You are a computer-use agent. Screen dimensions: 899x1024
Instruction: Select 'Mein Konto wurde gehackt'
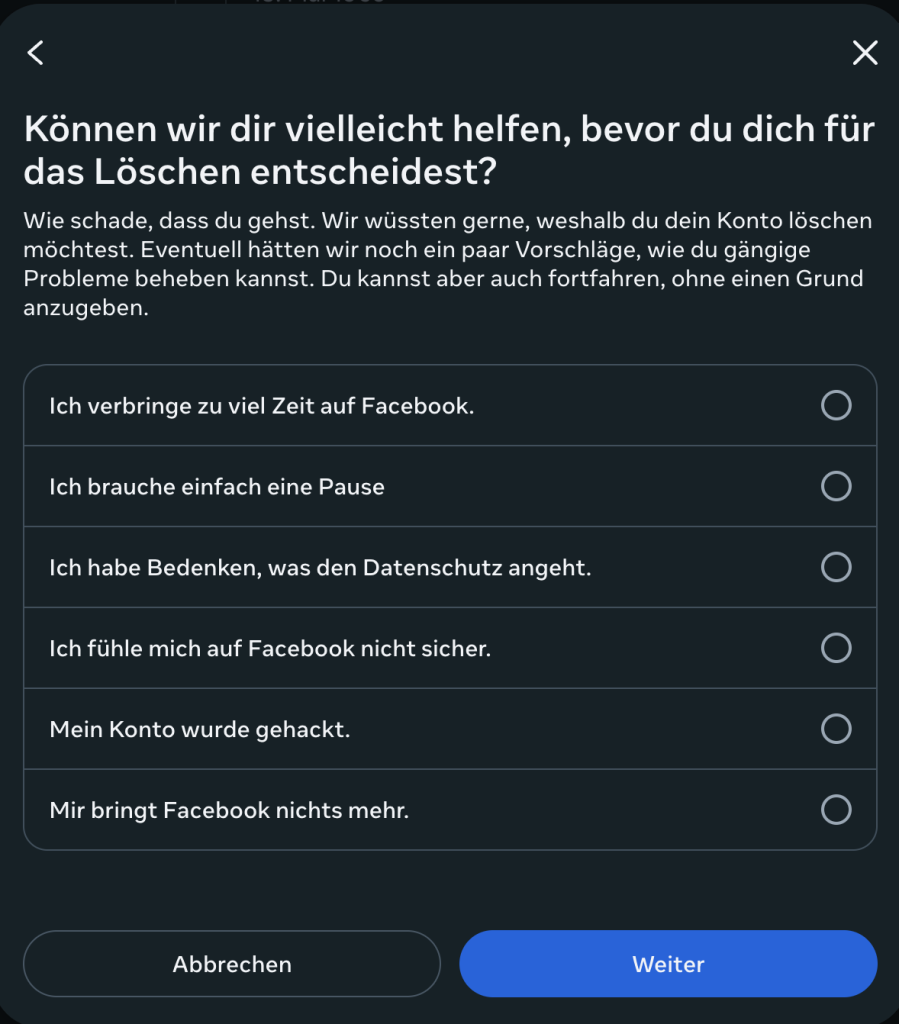click(835, 729)
